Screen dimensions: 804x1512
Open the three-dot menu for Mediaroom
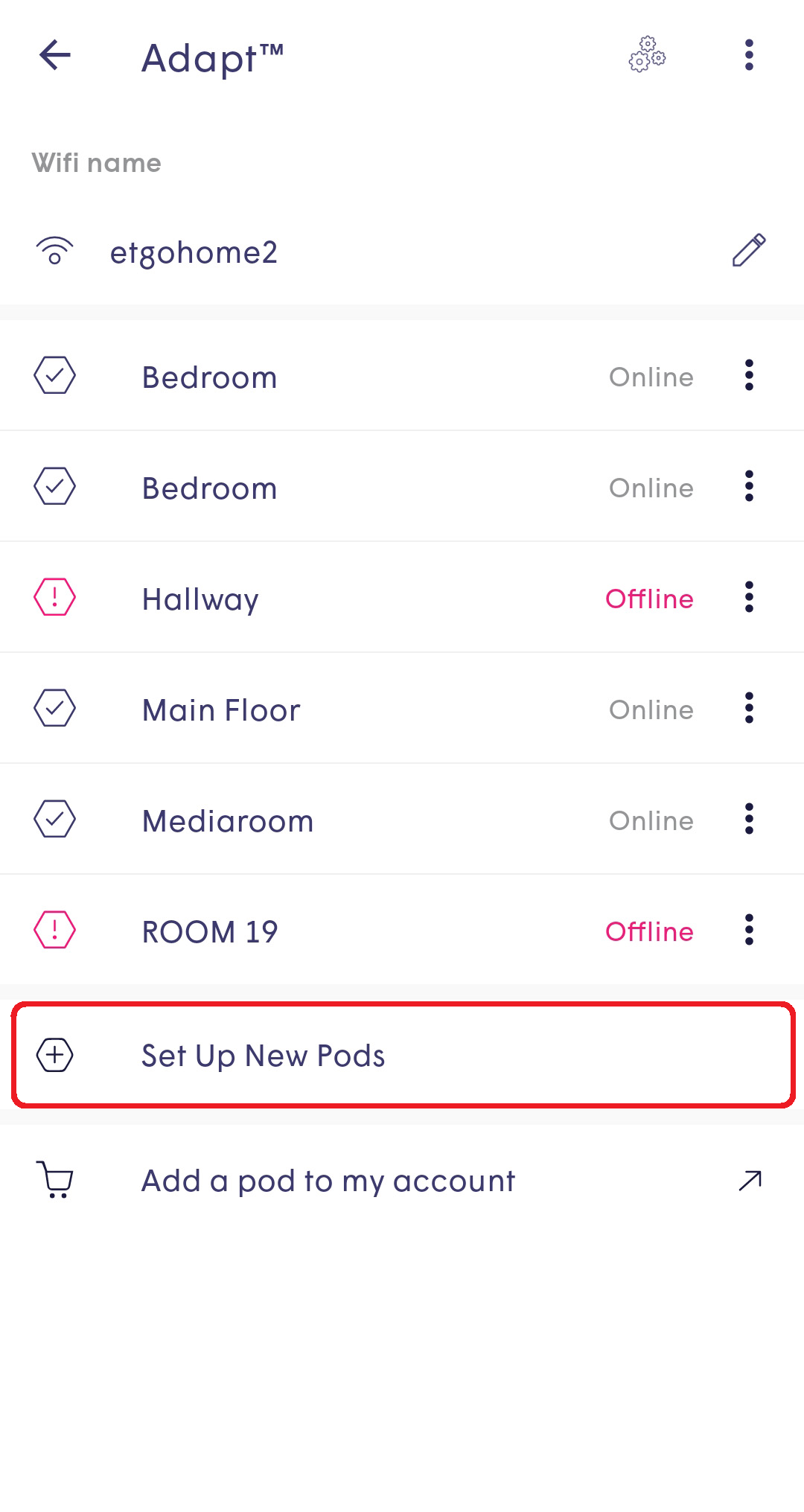(748, 820)
